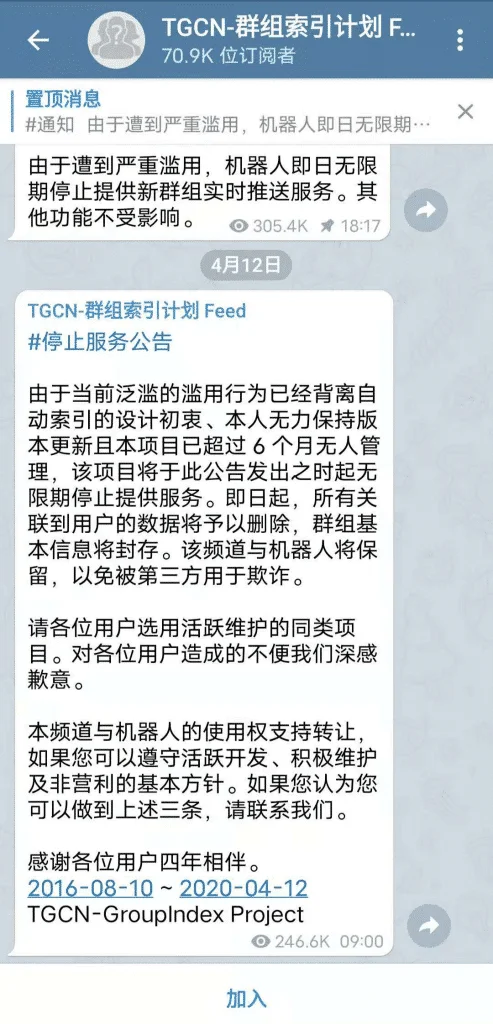The height and width of the screenshot is (1024, 493).
Task: Tap the 2016-08-10 date link
Action: click(x=90, y=888)
